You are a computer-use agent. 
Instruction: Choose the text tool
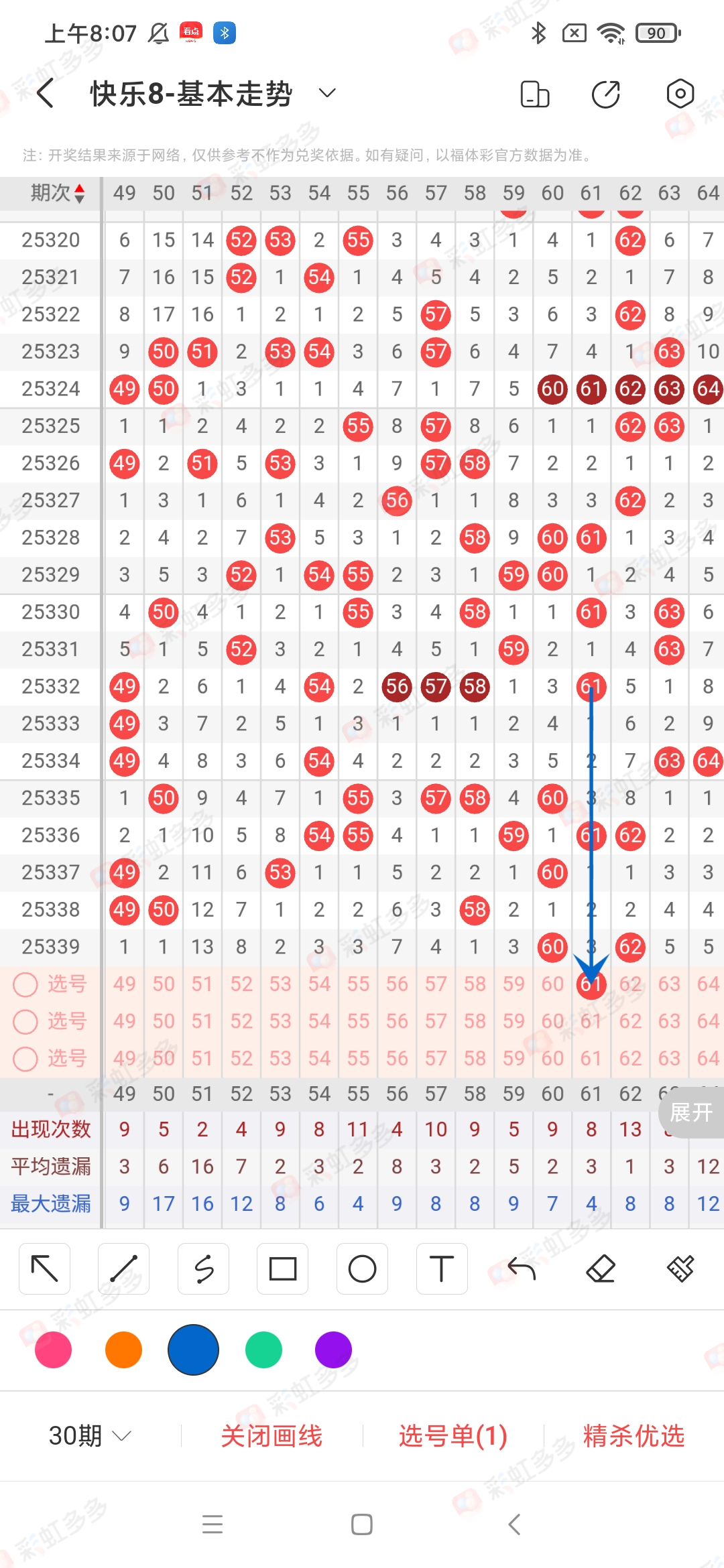pyautogui.click(x=441, y=1268)
